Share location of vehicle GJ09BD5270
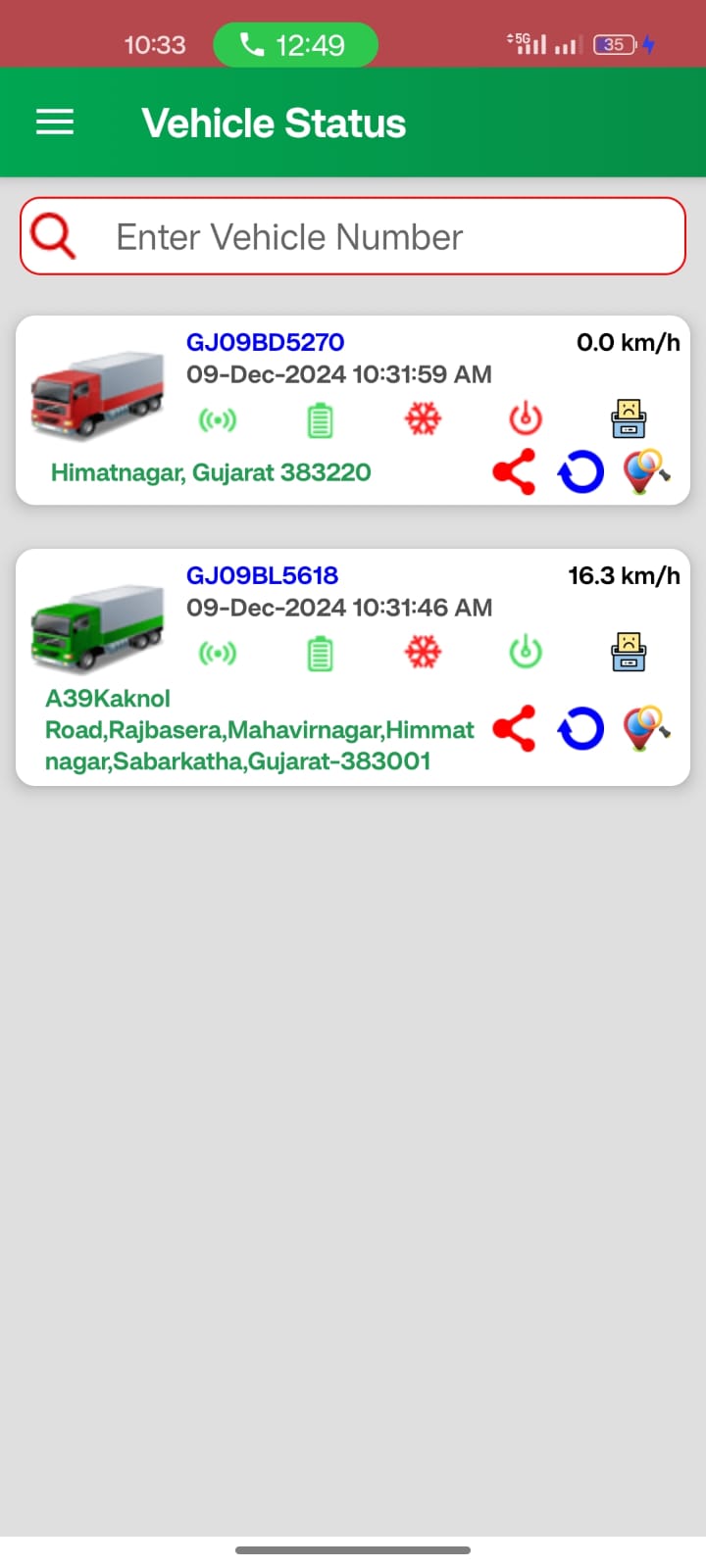This screenshot has height=1568, width=706. point(514,472)
